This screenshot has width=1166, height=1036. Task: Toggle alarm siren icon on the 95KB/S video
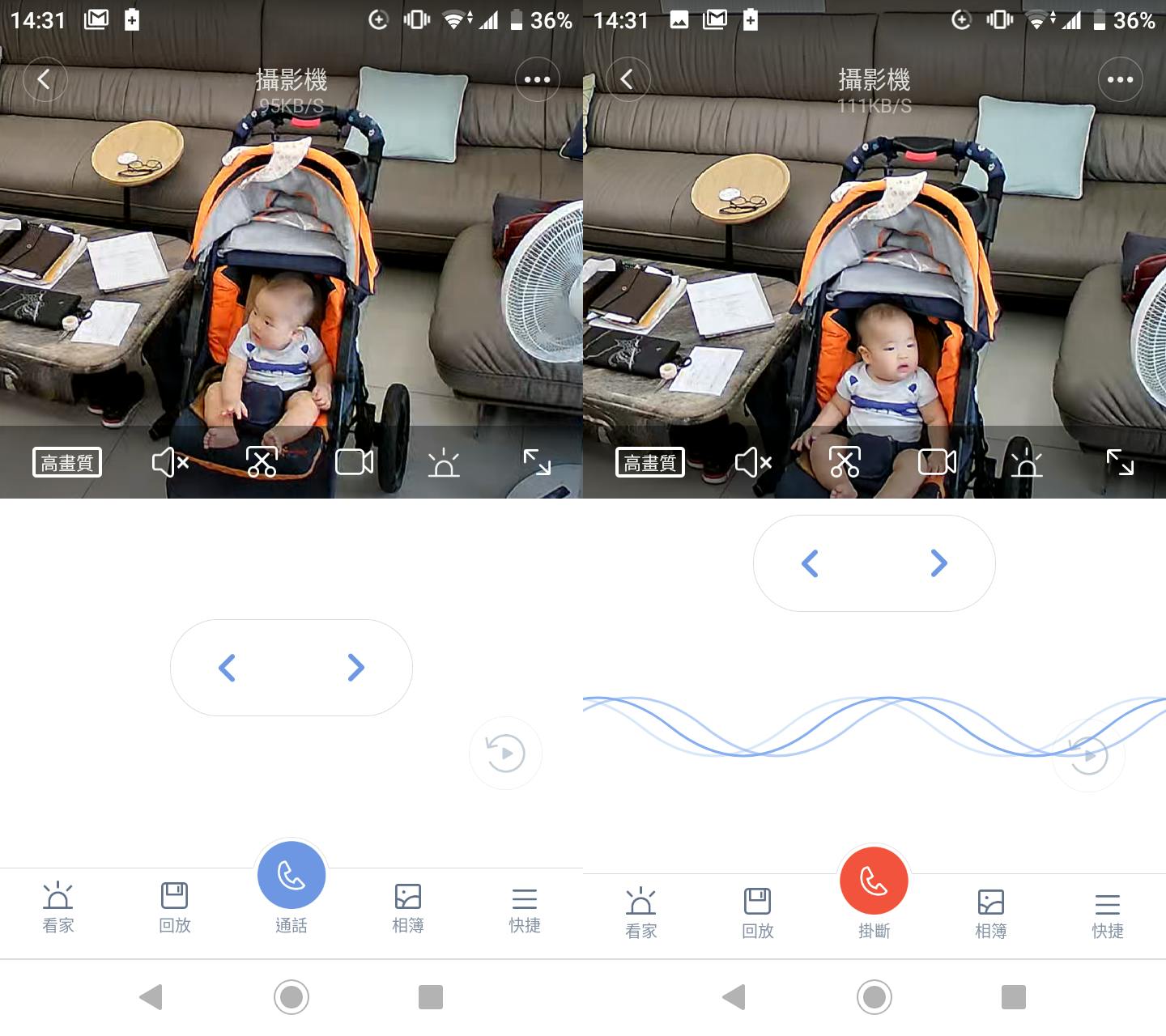(444, 462)
